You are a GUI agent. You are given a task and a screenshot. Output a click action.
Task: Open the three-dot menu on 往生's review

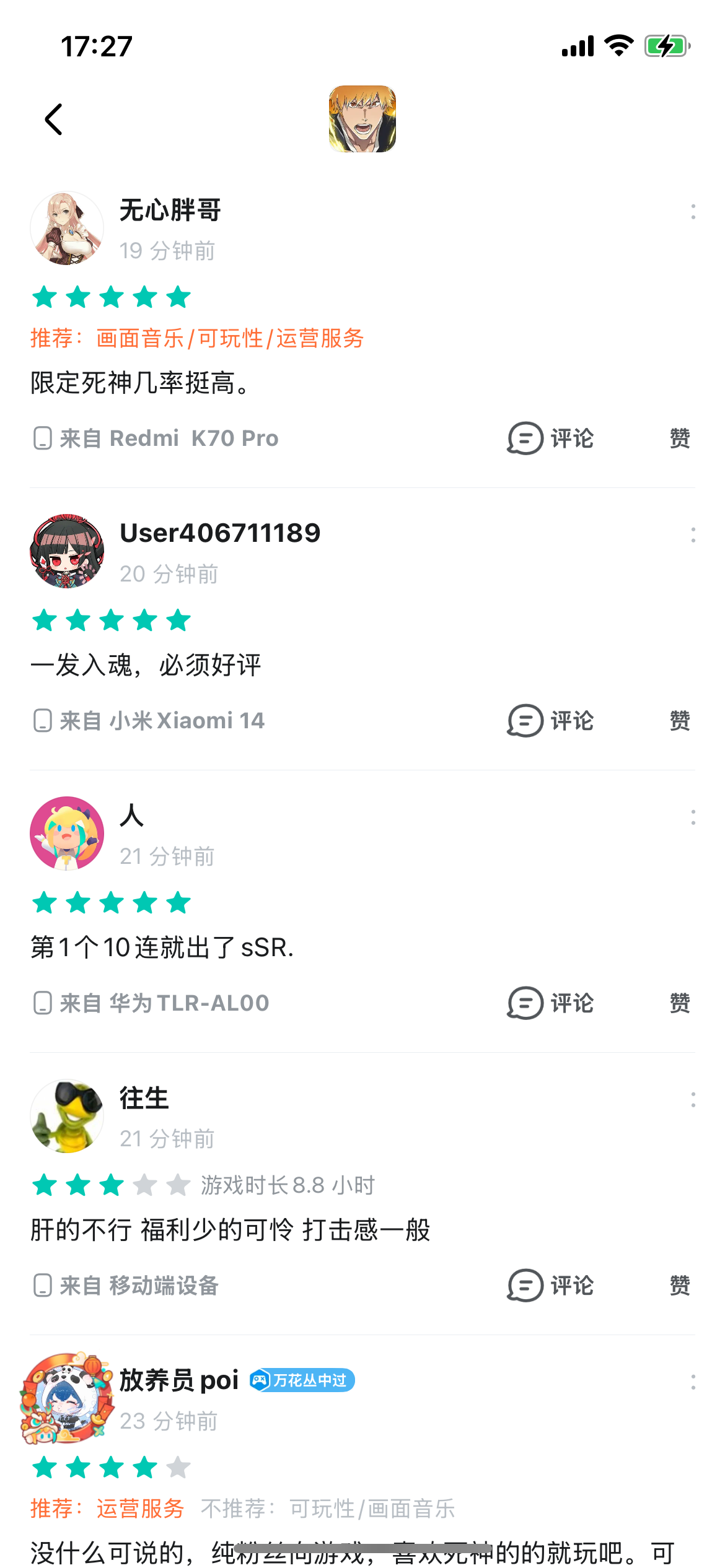pos(693,1099)
